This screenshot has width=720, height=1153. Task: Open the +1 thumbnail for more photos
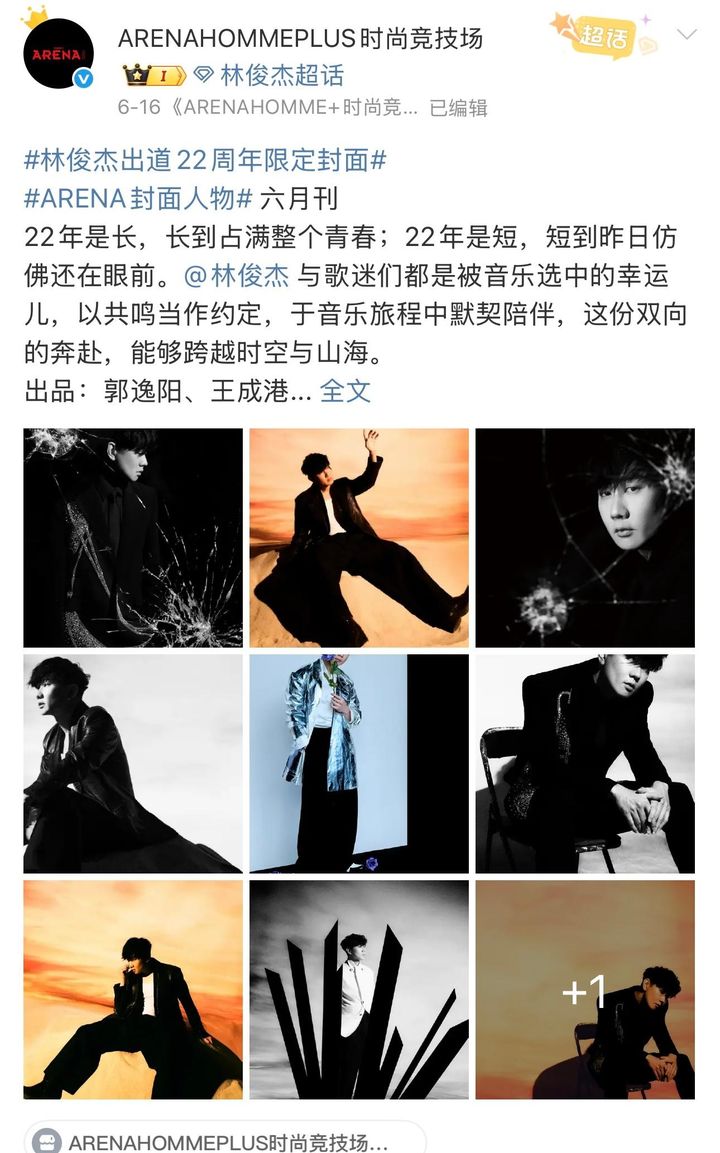585,990
